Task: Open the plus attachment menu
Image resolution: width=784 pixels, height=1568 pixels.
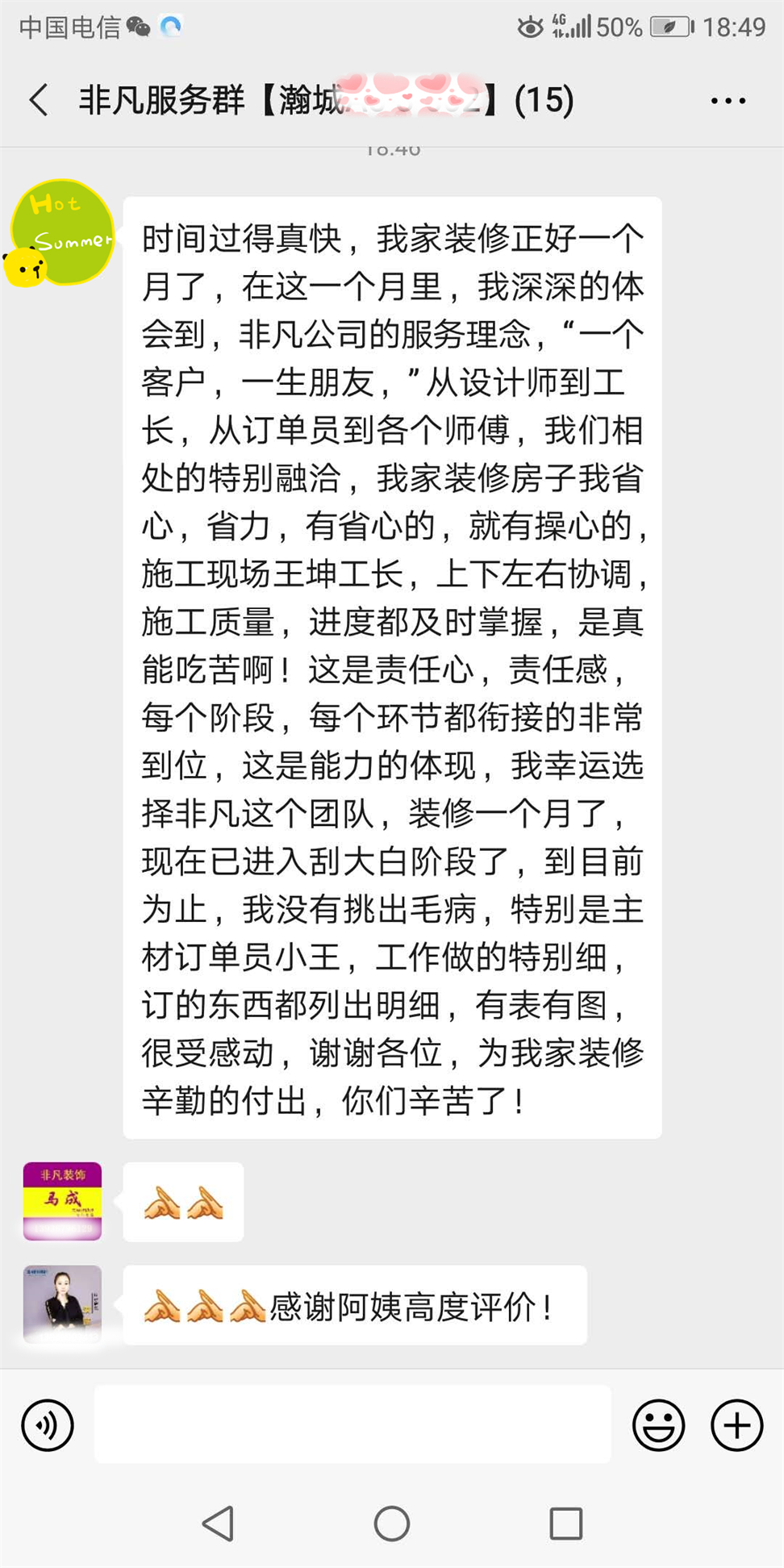Action: tap(736, 1425)
